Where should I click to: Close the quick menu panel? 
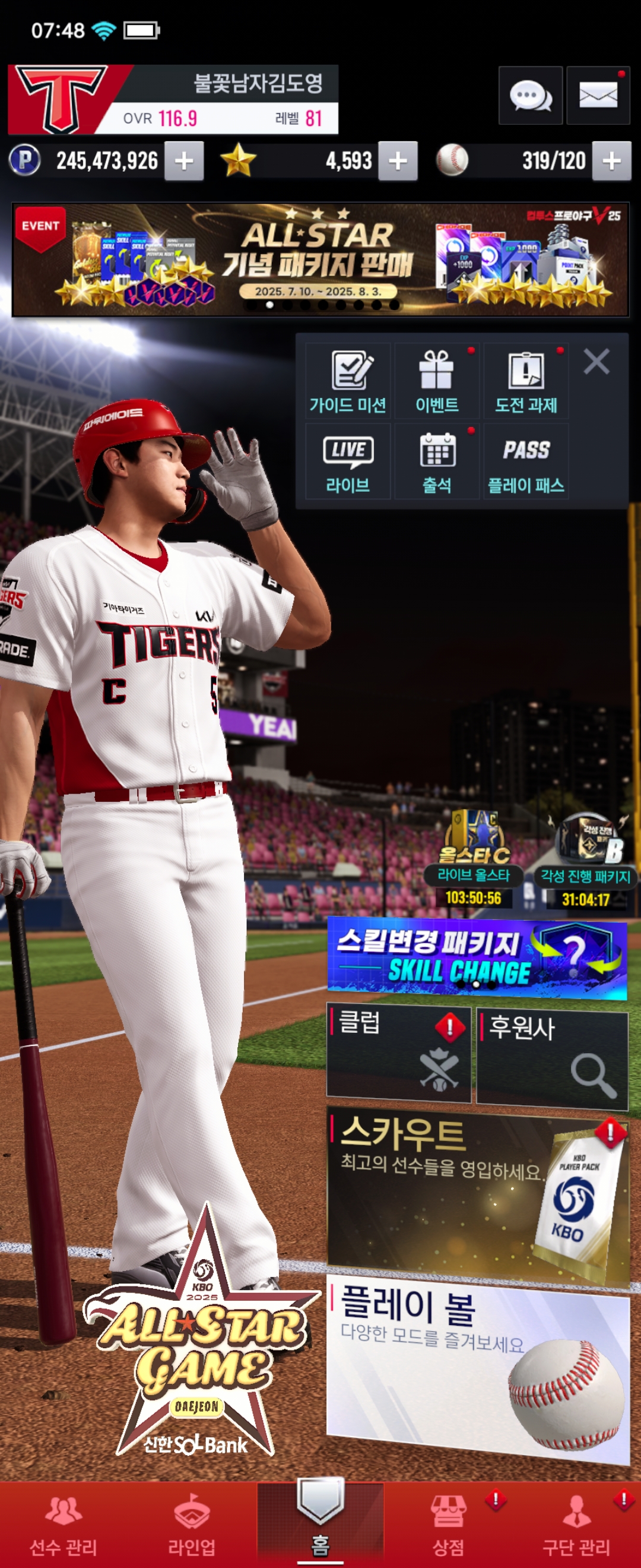[x=596, y=362]
